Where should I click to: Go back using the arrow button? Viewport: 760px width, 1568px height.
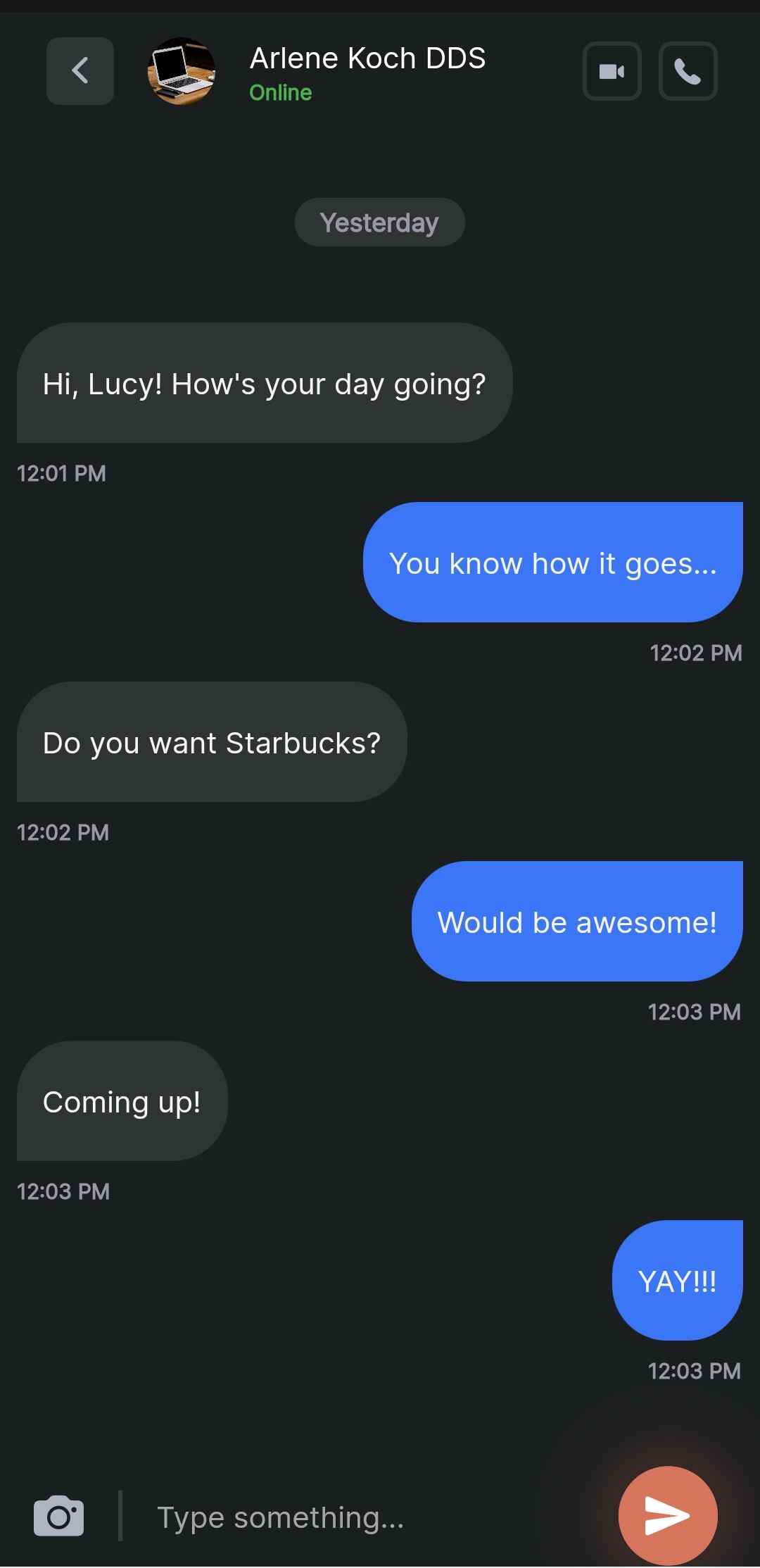click(80, 71)
